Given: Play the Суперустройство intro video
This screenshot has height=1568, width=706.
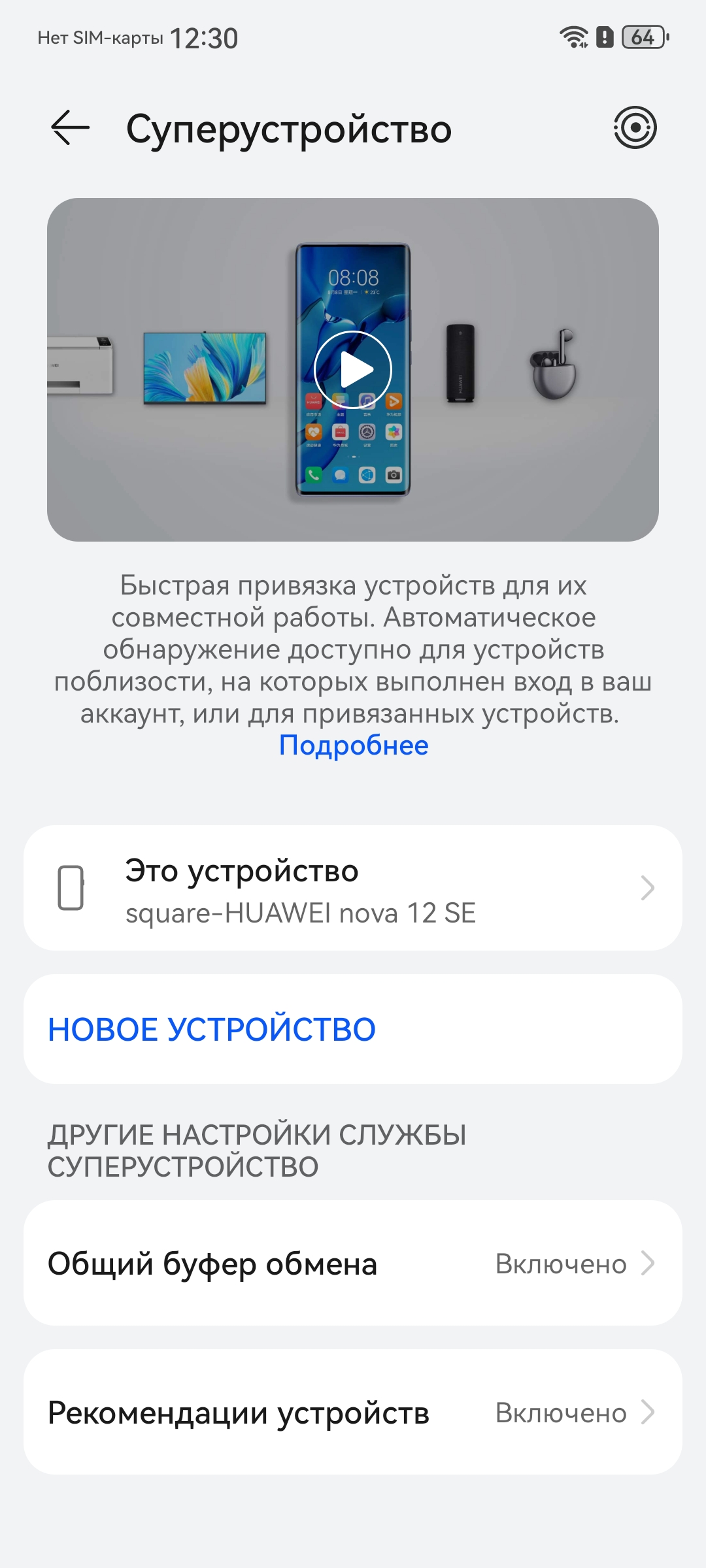Looking at the screenshot, I should (x=353, y=370).
